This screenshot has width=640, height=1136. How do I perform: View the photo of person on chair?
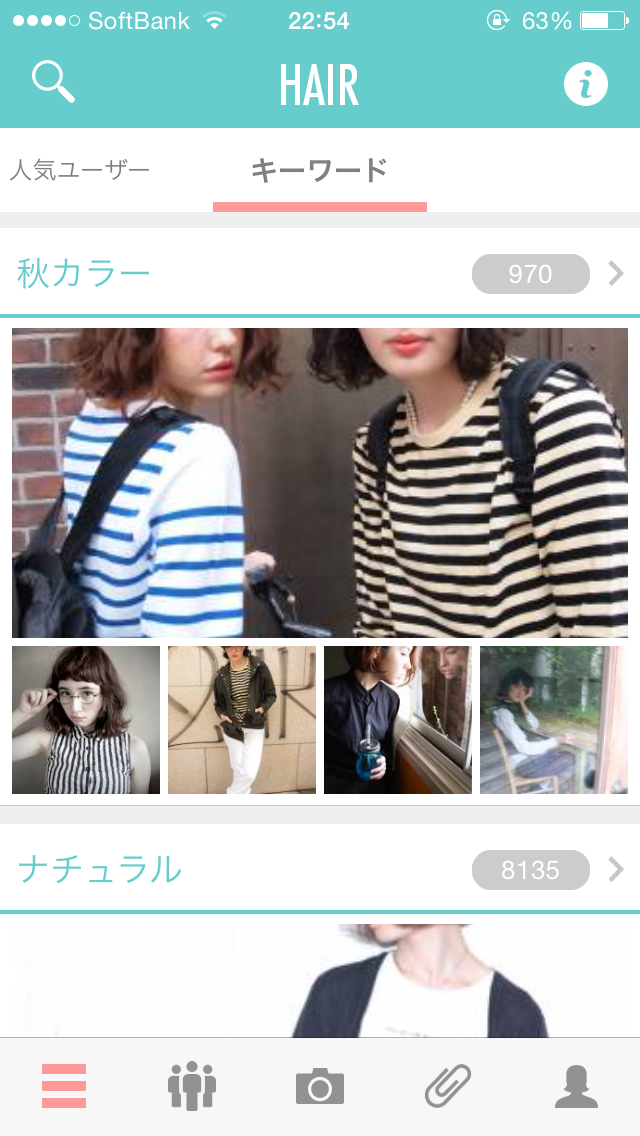[x=554, y=720]
